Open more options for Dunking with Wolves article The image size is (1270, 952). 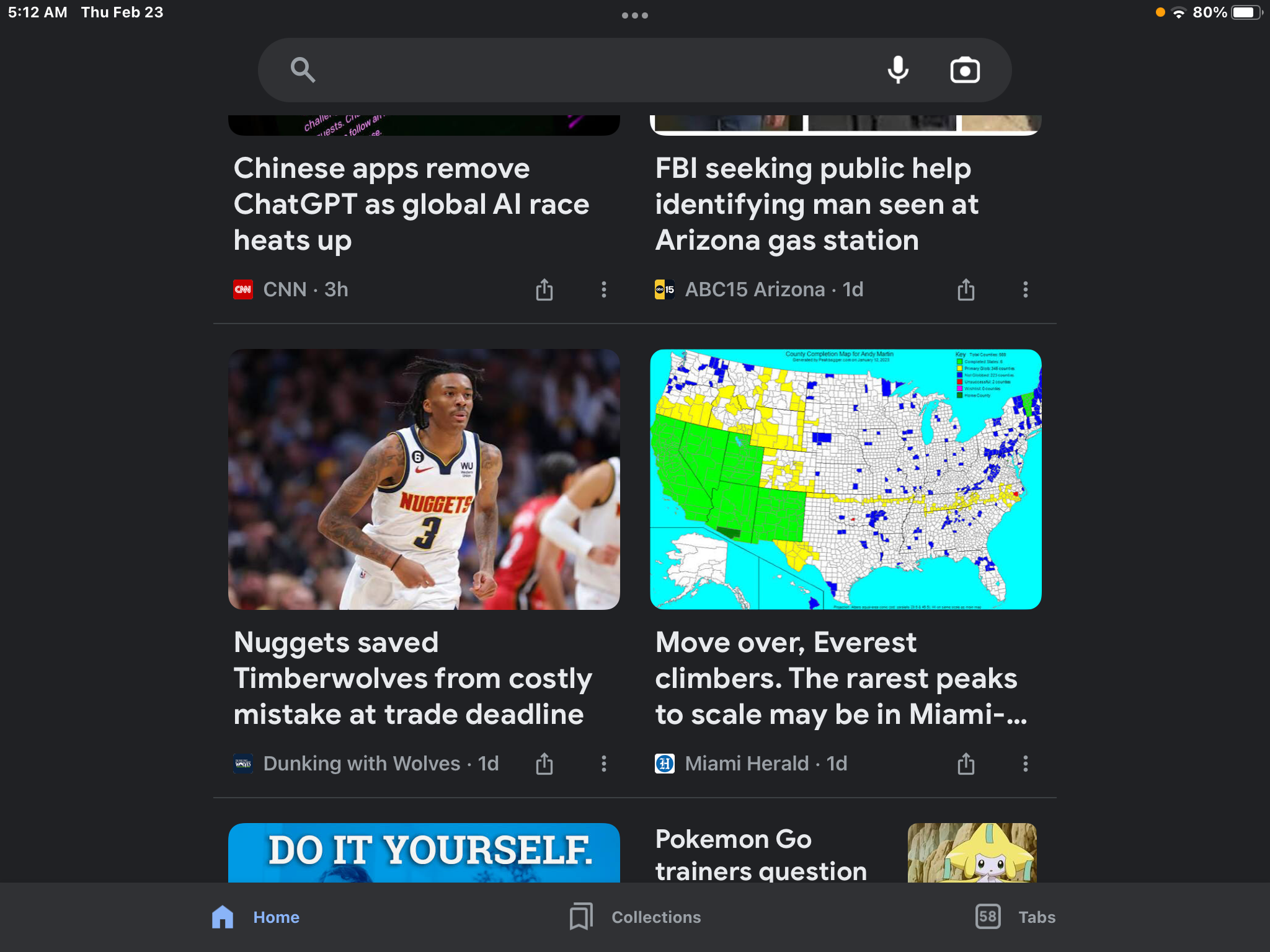point(603,764)
